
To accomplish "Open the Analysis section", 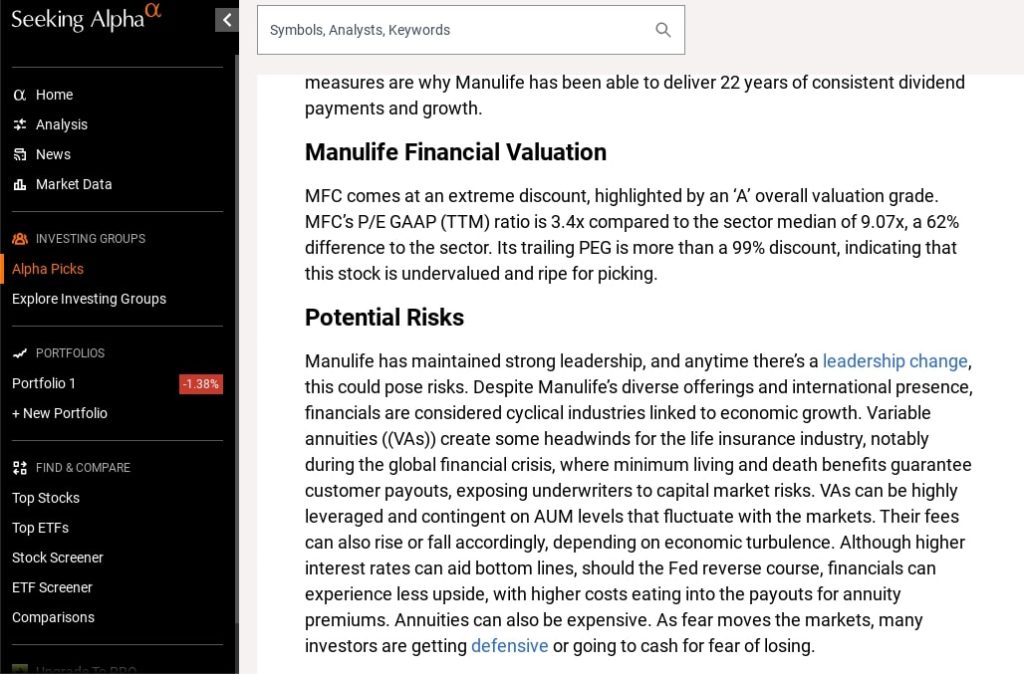I will [x=61, y=125].
